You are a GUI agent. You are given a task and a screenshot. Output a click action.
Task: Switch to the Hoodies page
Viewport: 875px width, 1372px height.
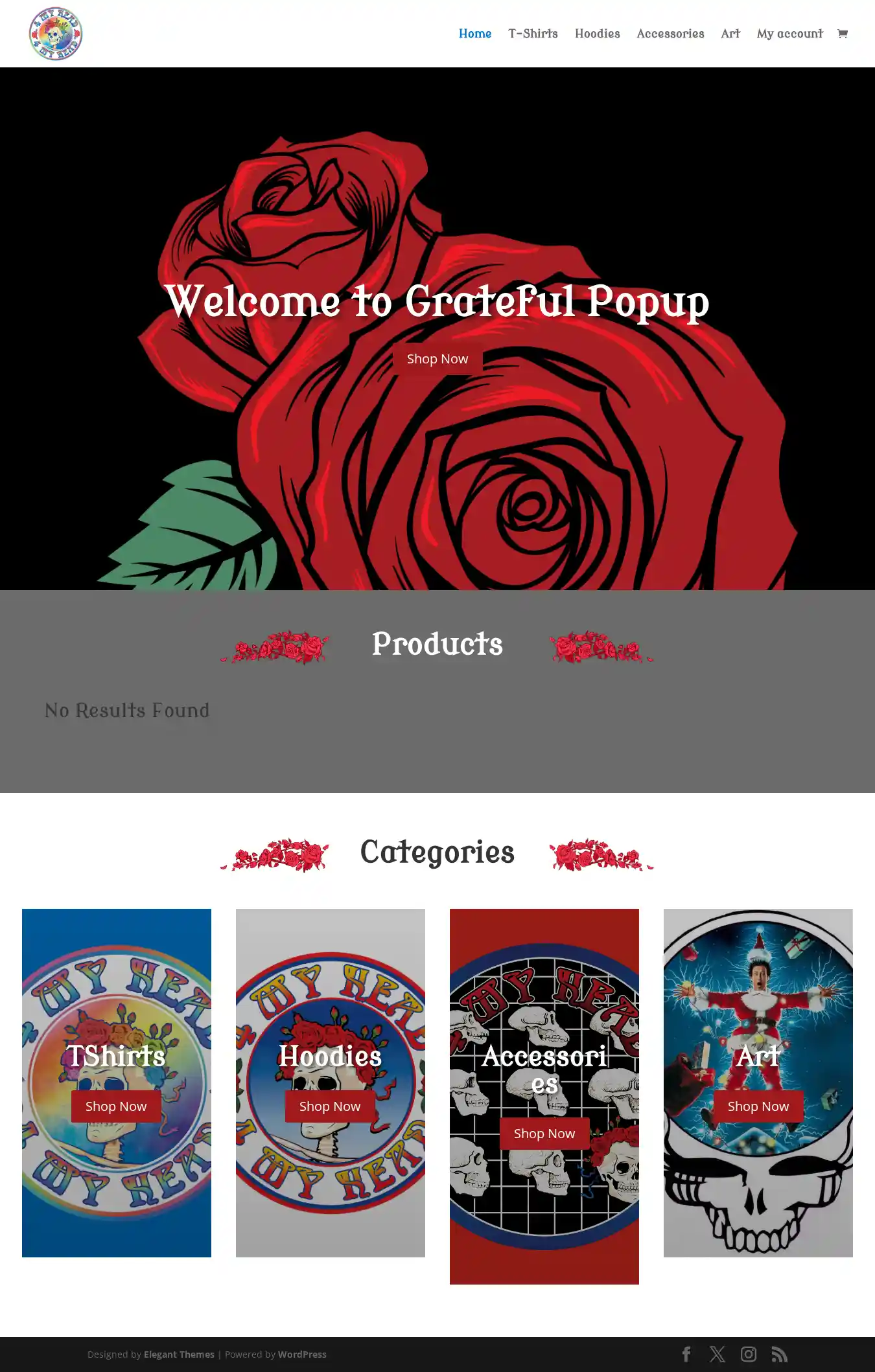[597, 34]
